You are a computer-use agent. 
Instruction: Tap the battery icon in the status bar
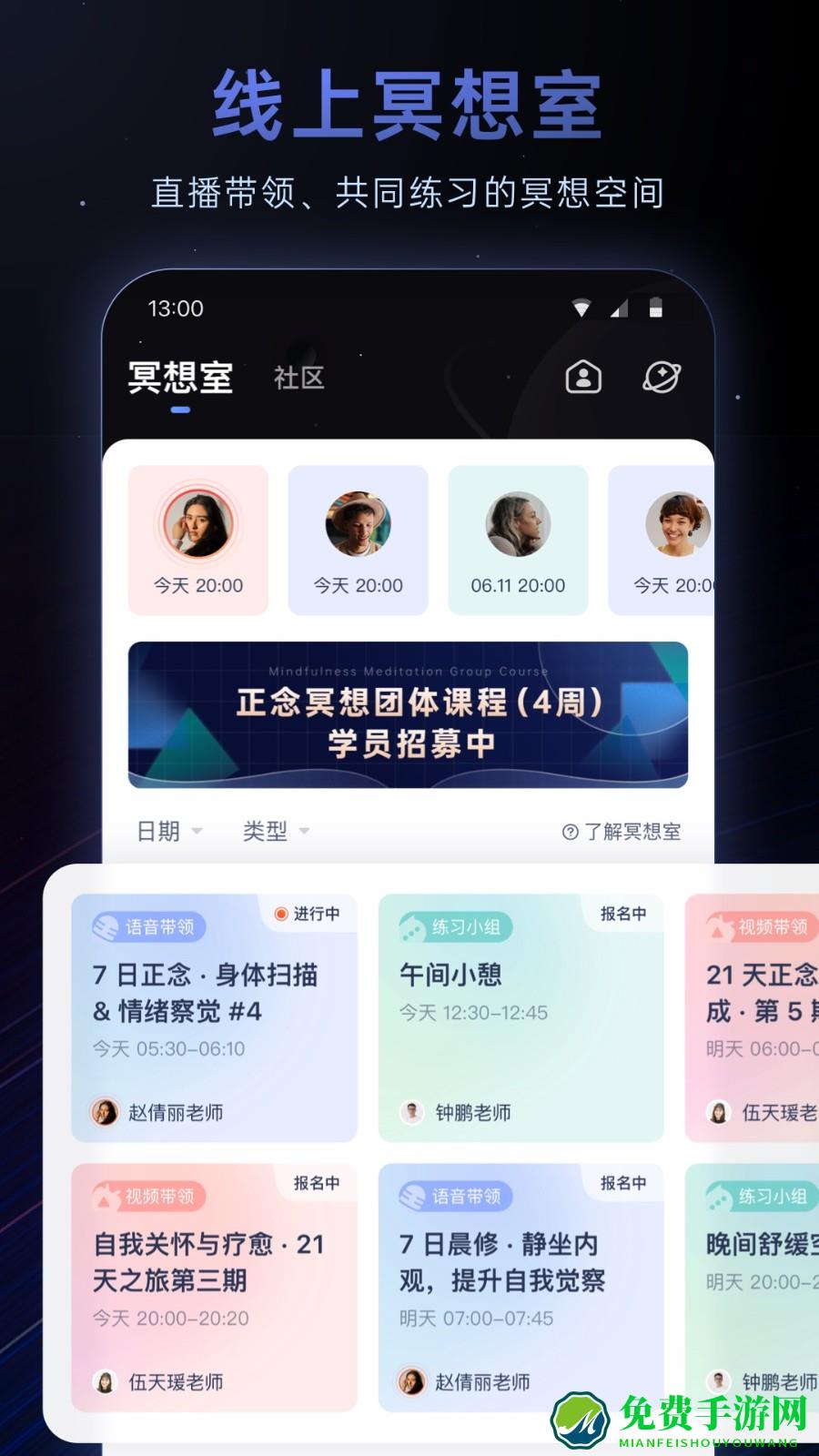pyautogui.click(x=658, y=308)
